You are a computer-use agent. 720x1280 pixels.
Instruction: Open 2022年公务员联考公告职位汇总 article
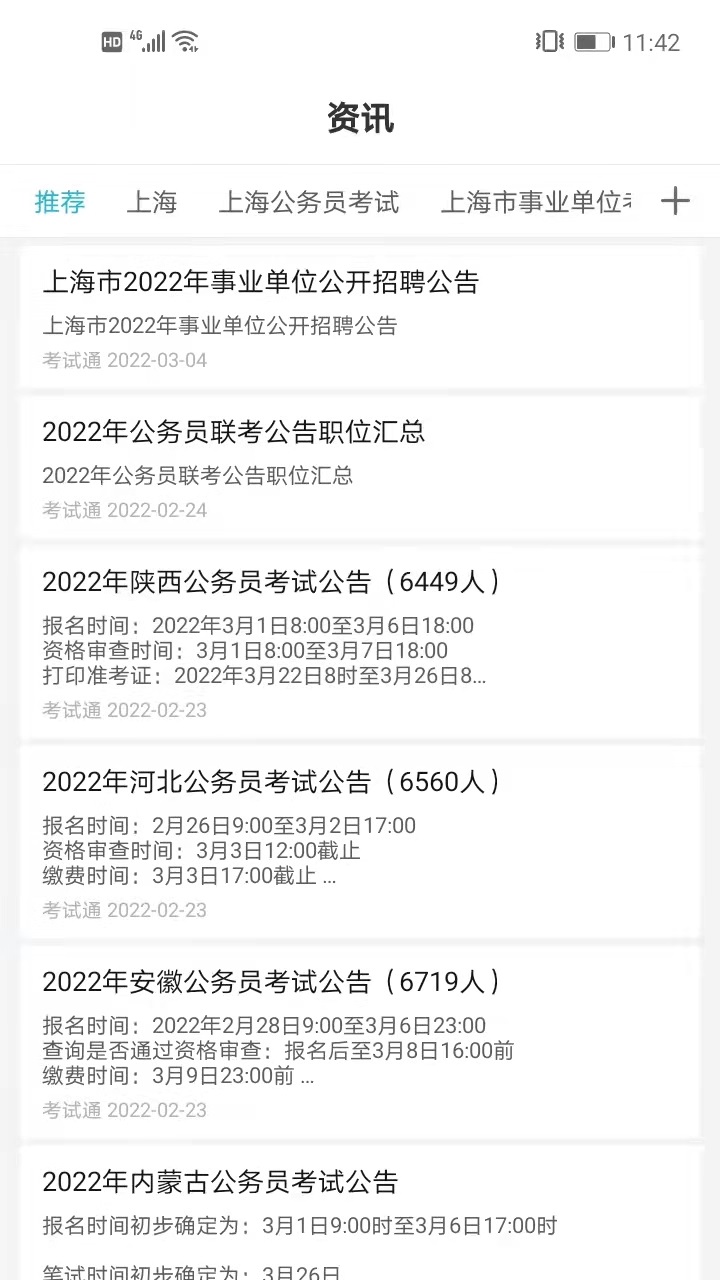click(x=360, y=466)
